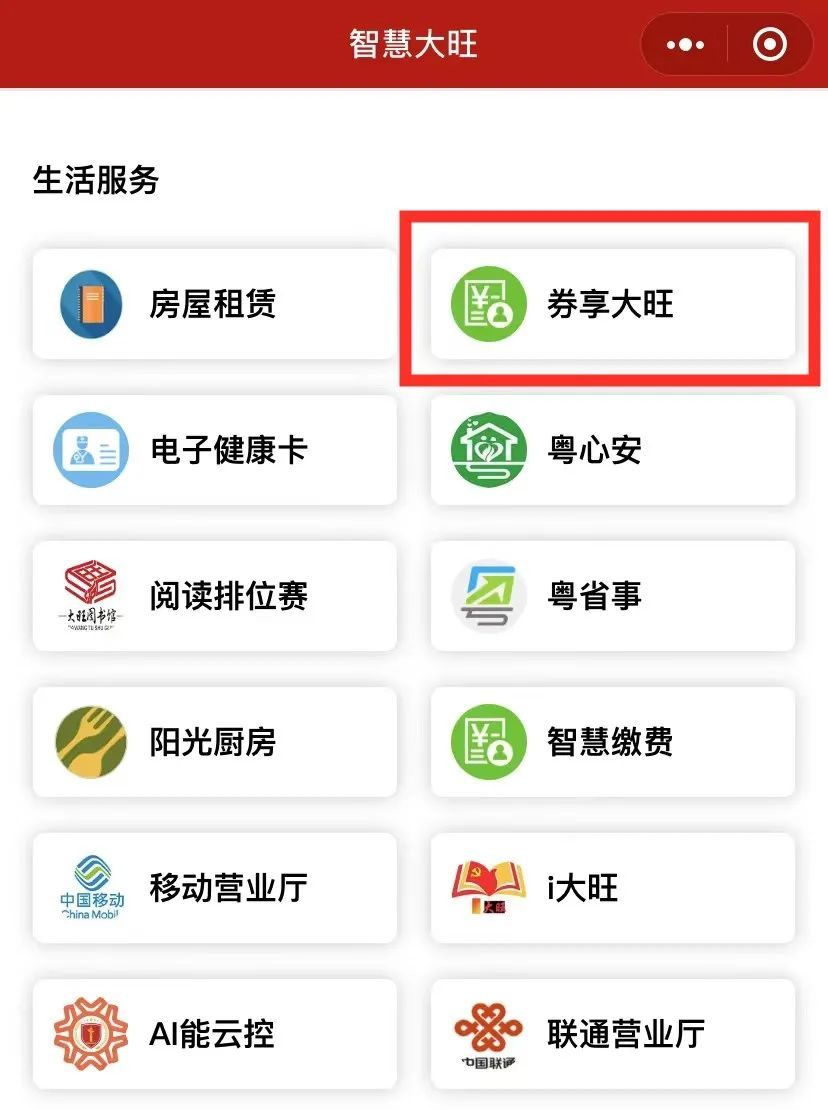Open the 智慧缴费 billing service card
828x1110 pixels.
(x=612, y=742)
